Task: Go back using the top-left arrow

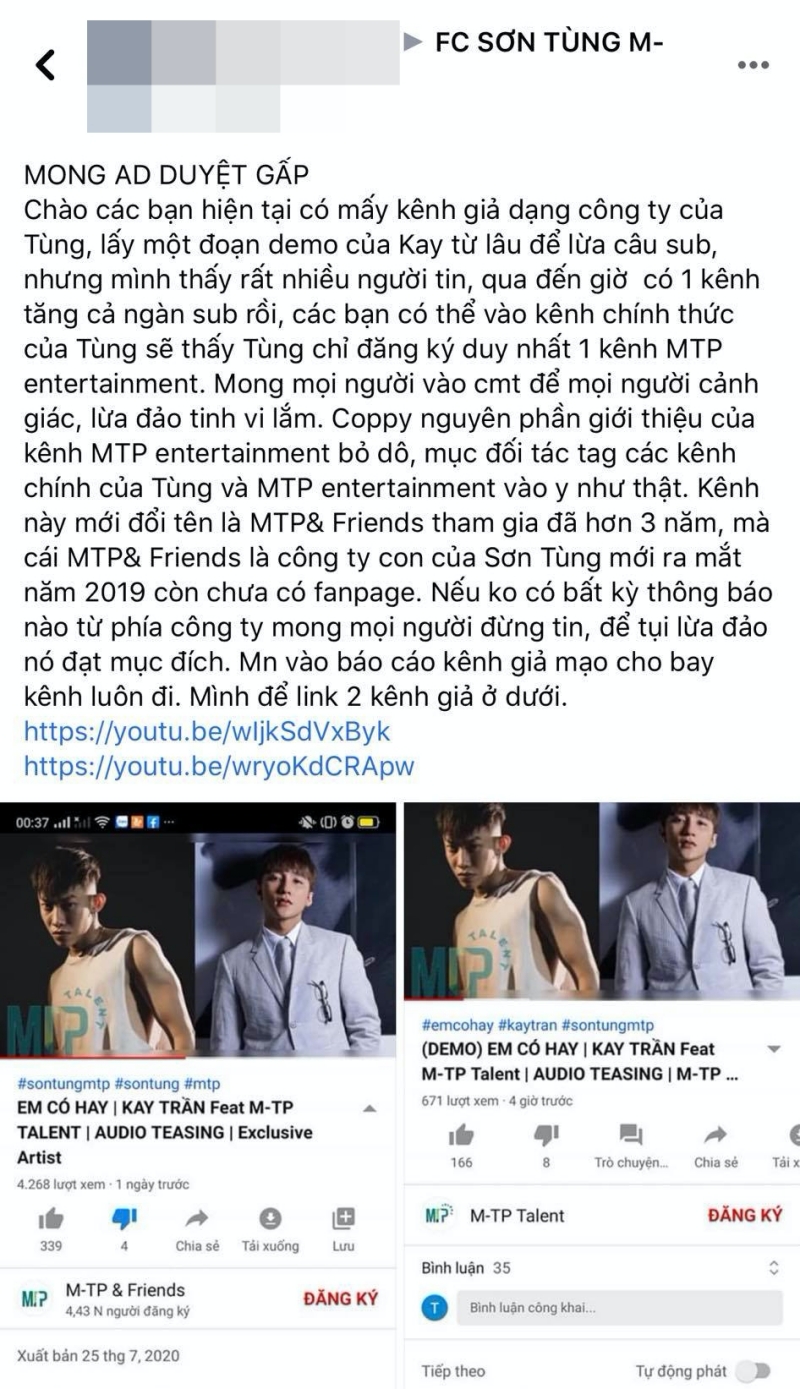Action: tap(44, 66)
